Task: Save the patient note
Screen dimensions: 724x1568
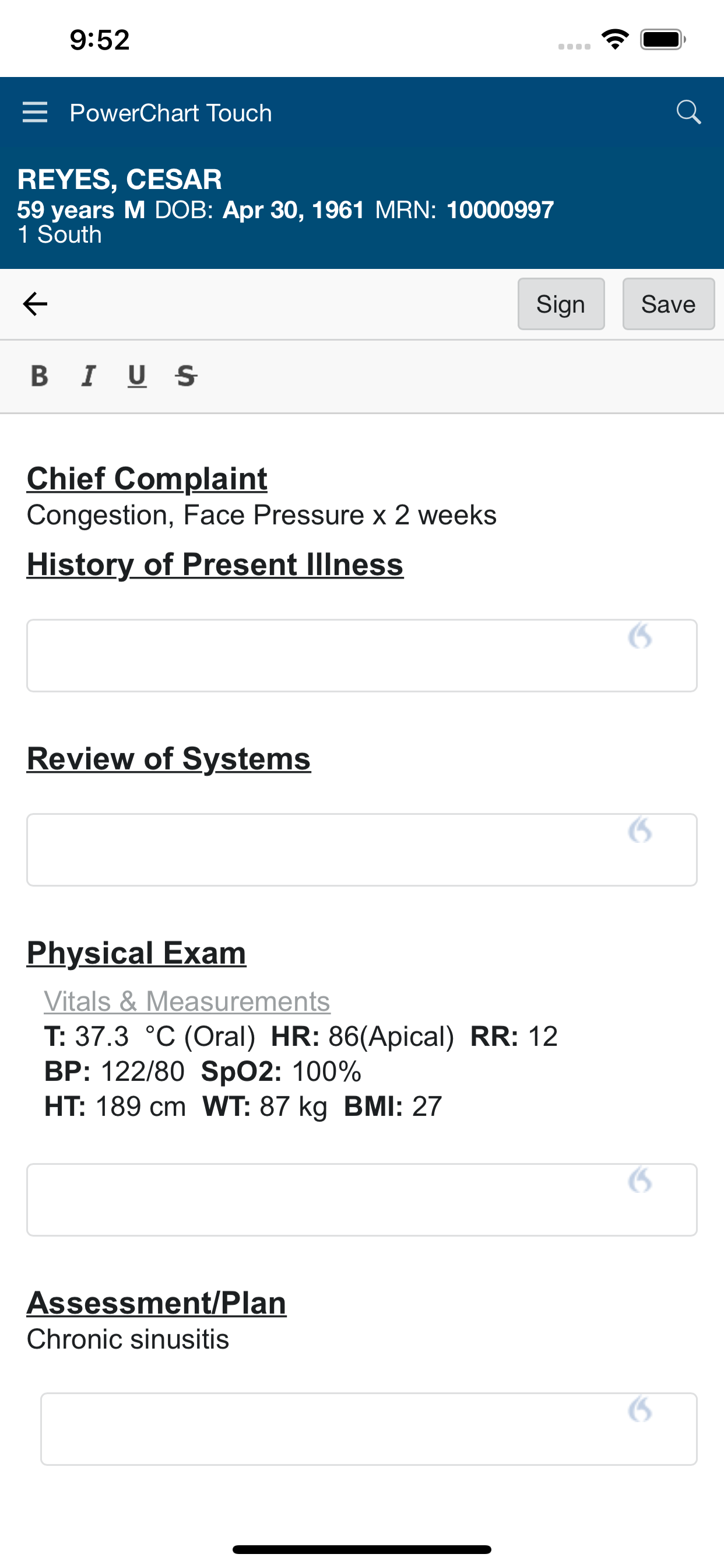Action: click(668, 303)
